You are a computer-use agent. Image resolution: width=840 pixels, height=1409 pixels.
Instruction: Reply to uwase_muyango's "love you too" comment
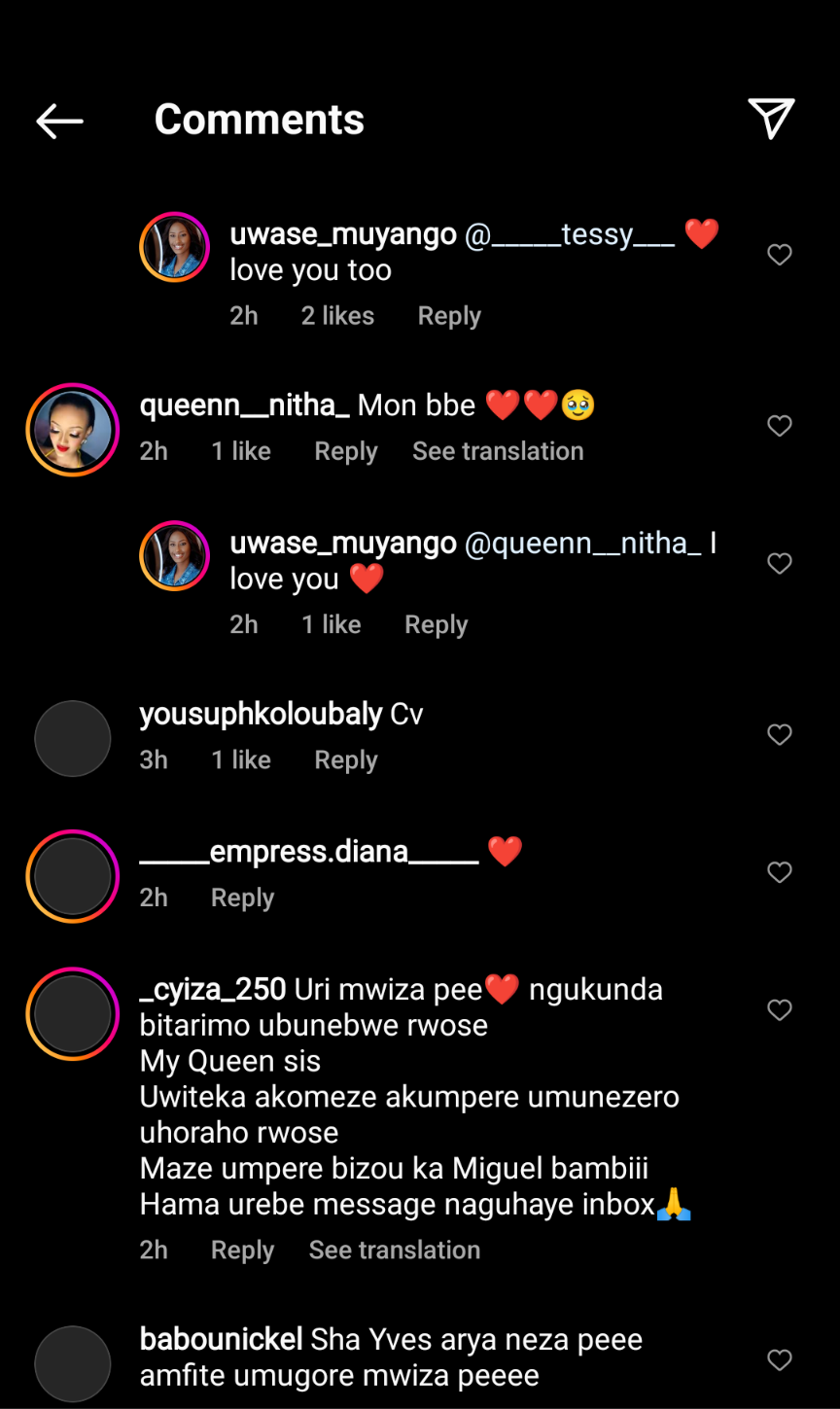coord(449,316)
